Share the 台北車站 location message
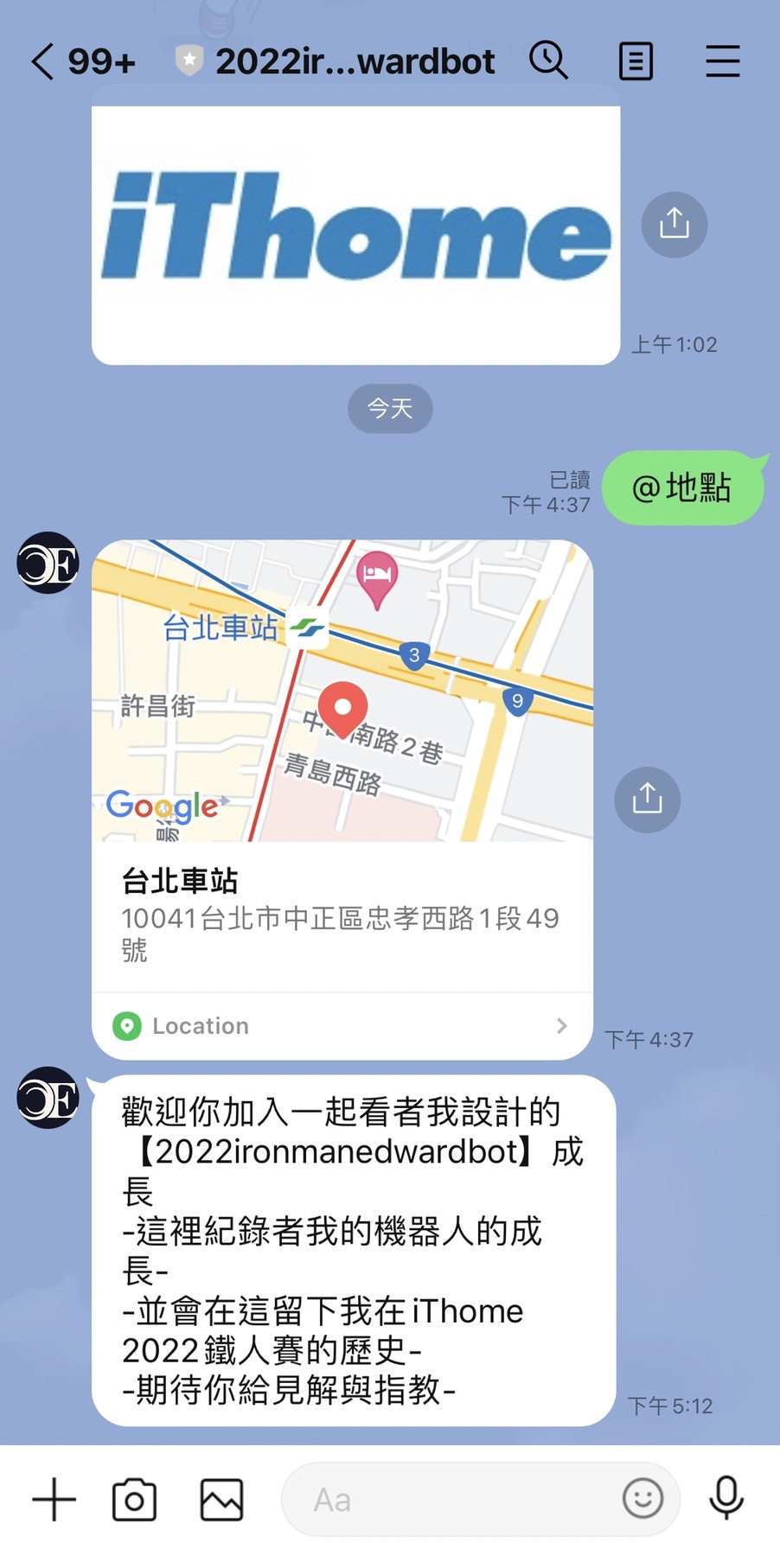This screenshot has width=780, height=1568. (x=647, y=800)
